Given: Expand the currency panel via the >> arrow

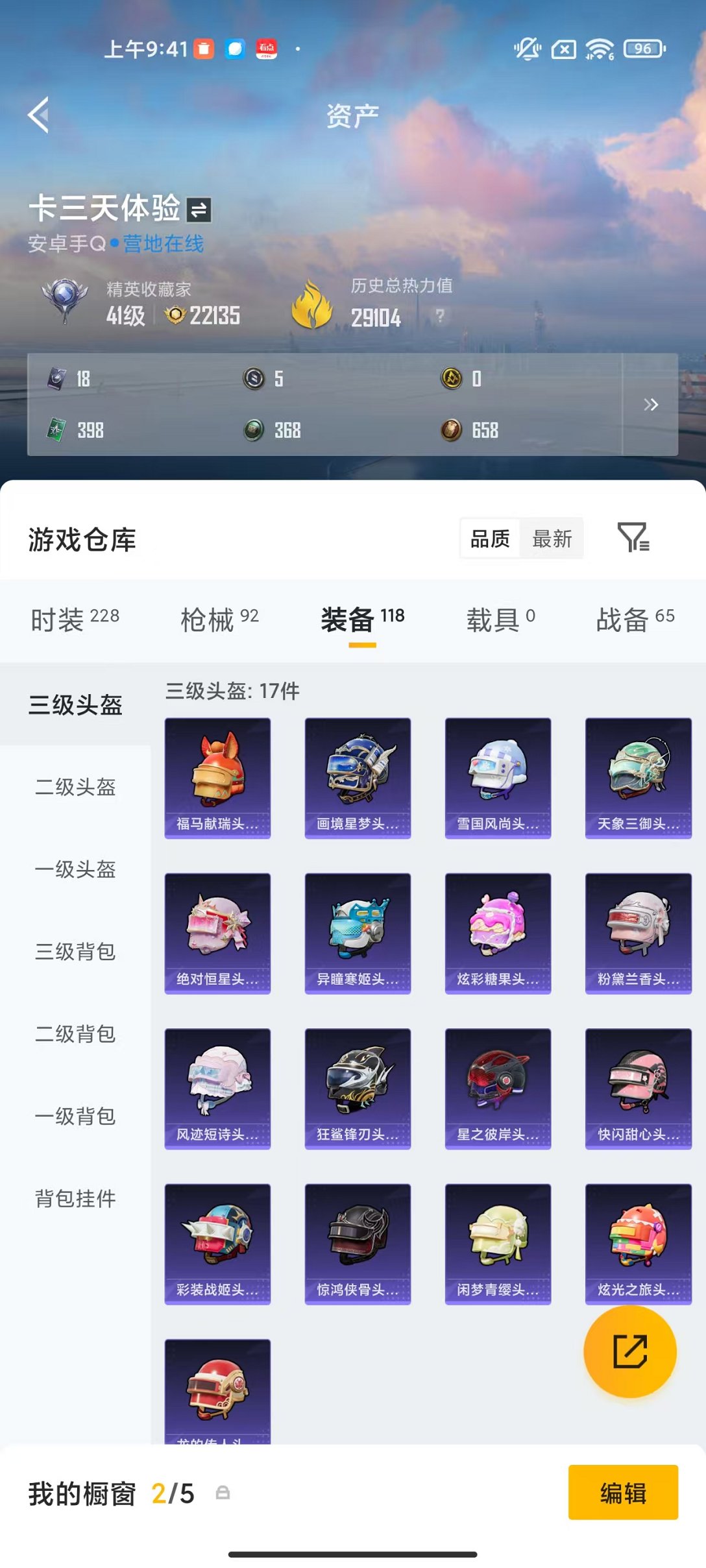Looking at the screenshot, I should coord(653,405).
